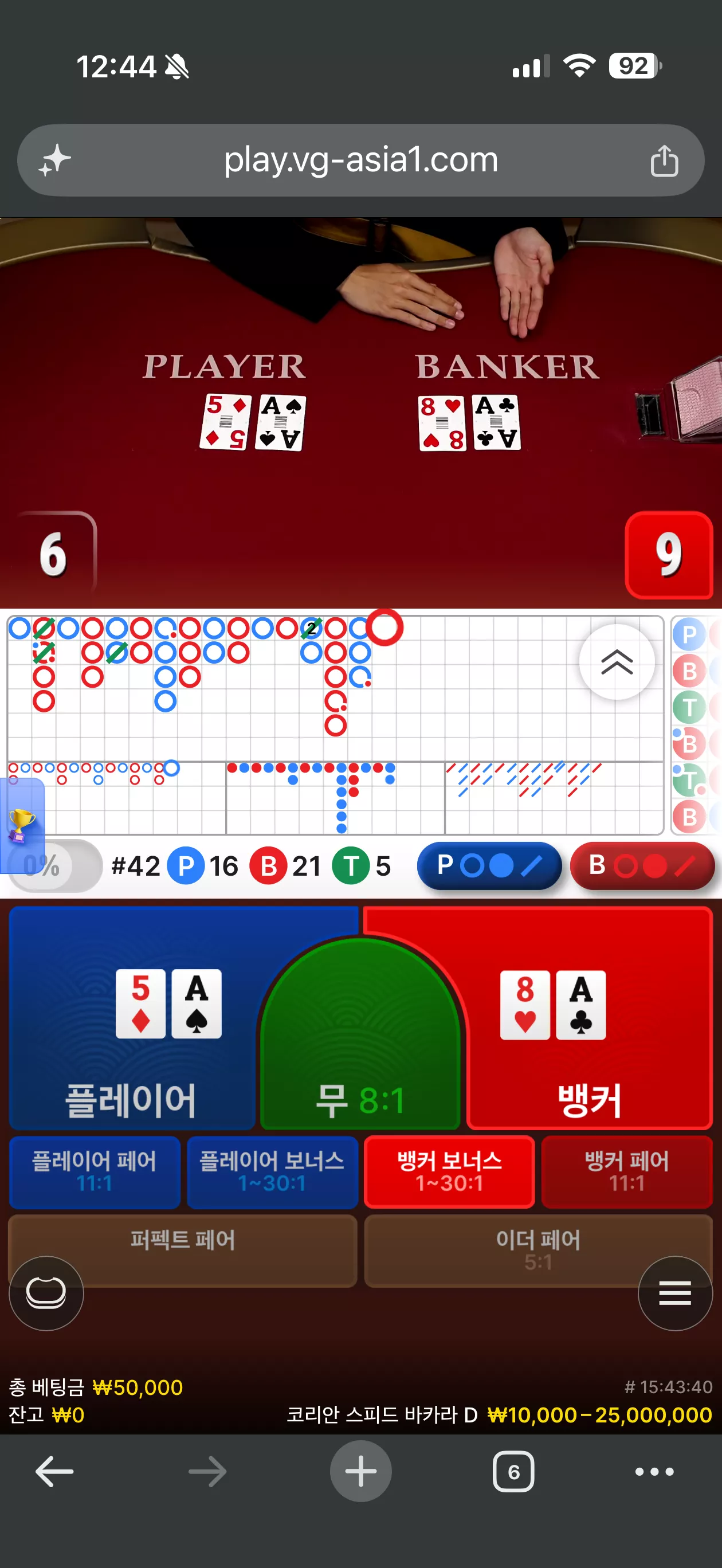Place a bet on 뱅커
722x1568 pixels.
[589, 1017]
